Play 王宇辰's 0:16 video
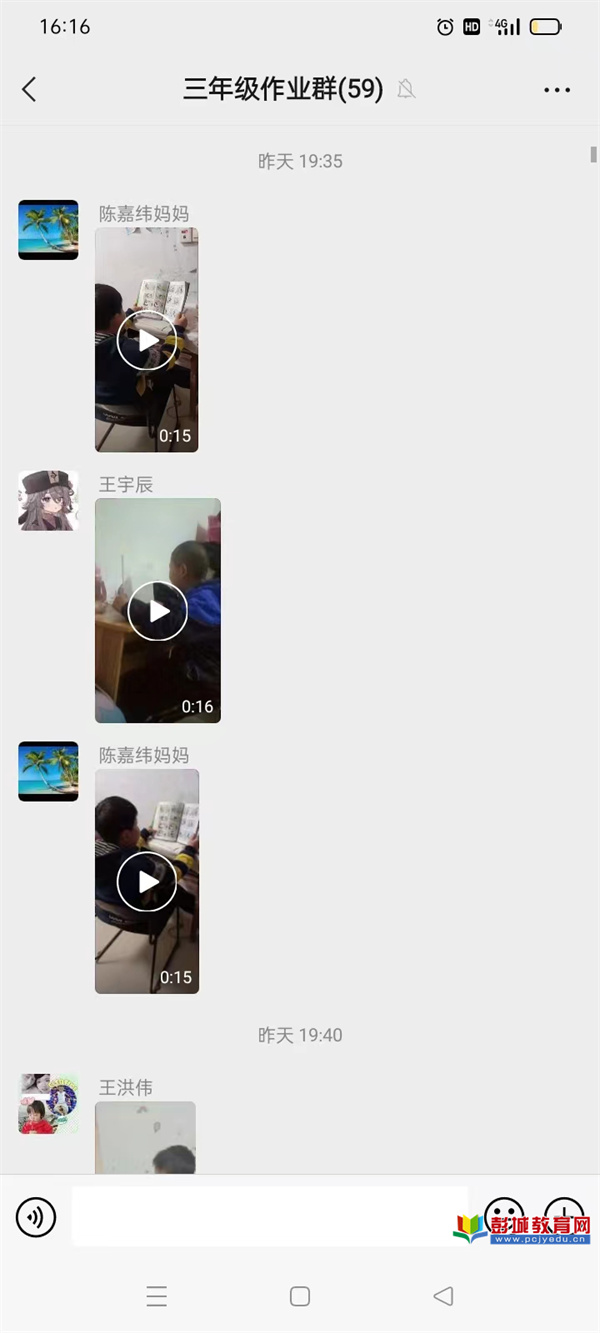This screenshot has width=600, height=1333. point(158,611)
